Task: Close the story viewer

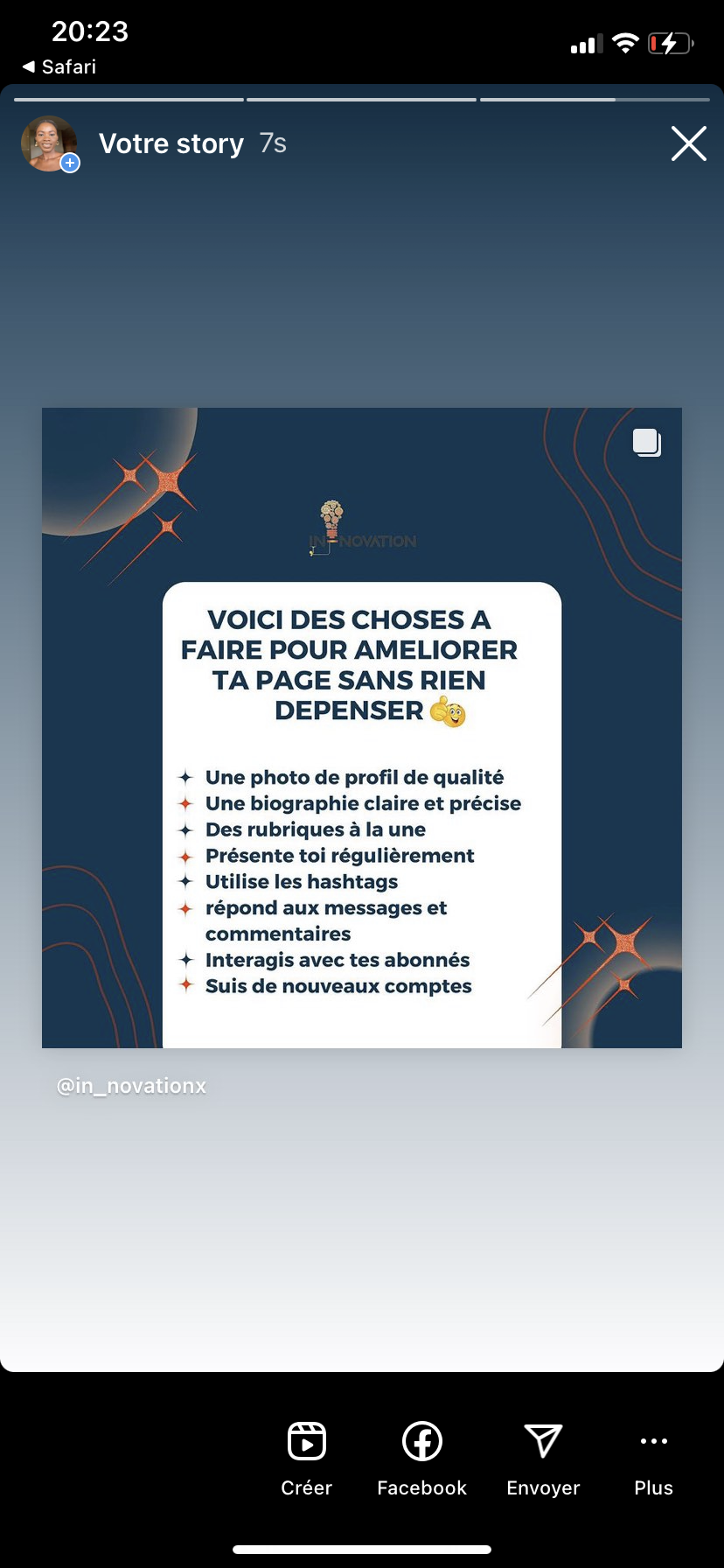Action: (x=689, y=143)
